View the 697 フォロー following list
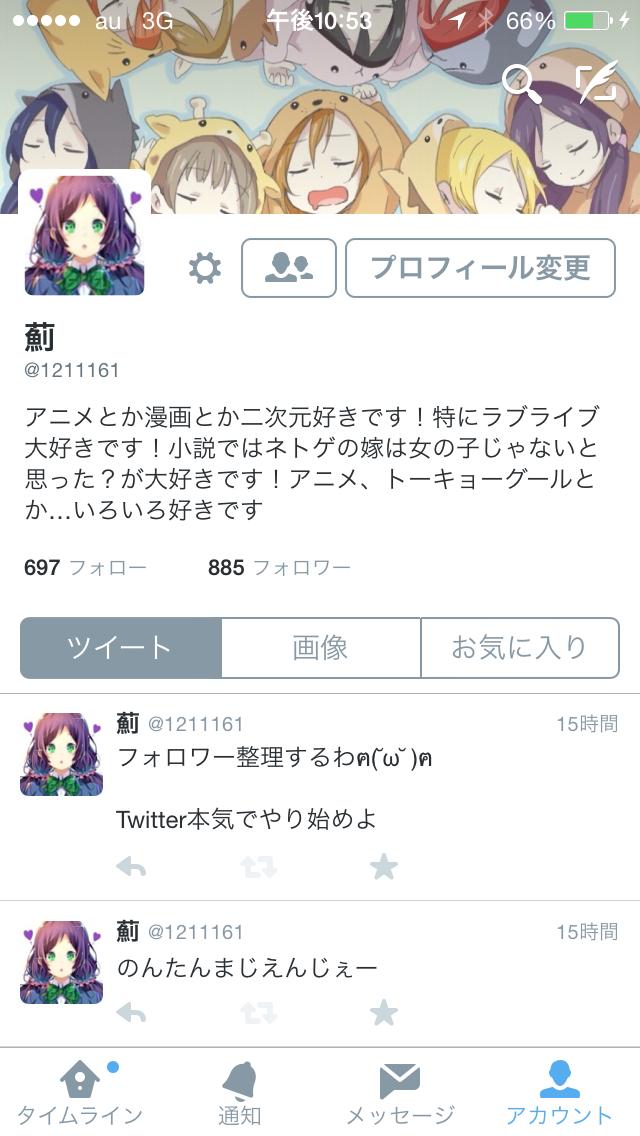Screen dimensions: 640x1136 tap(85, 568)
